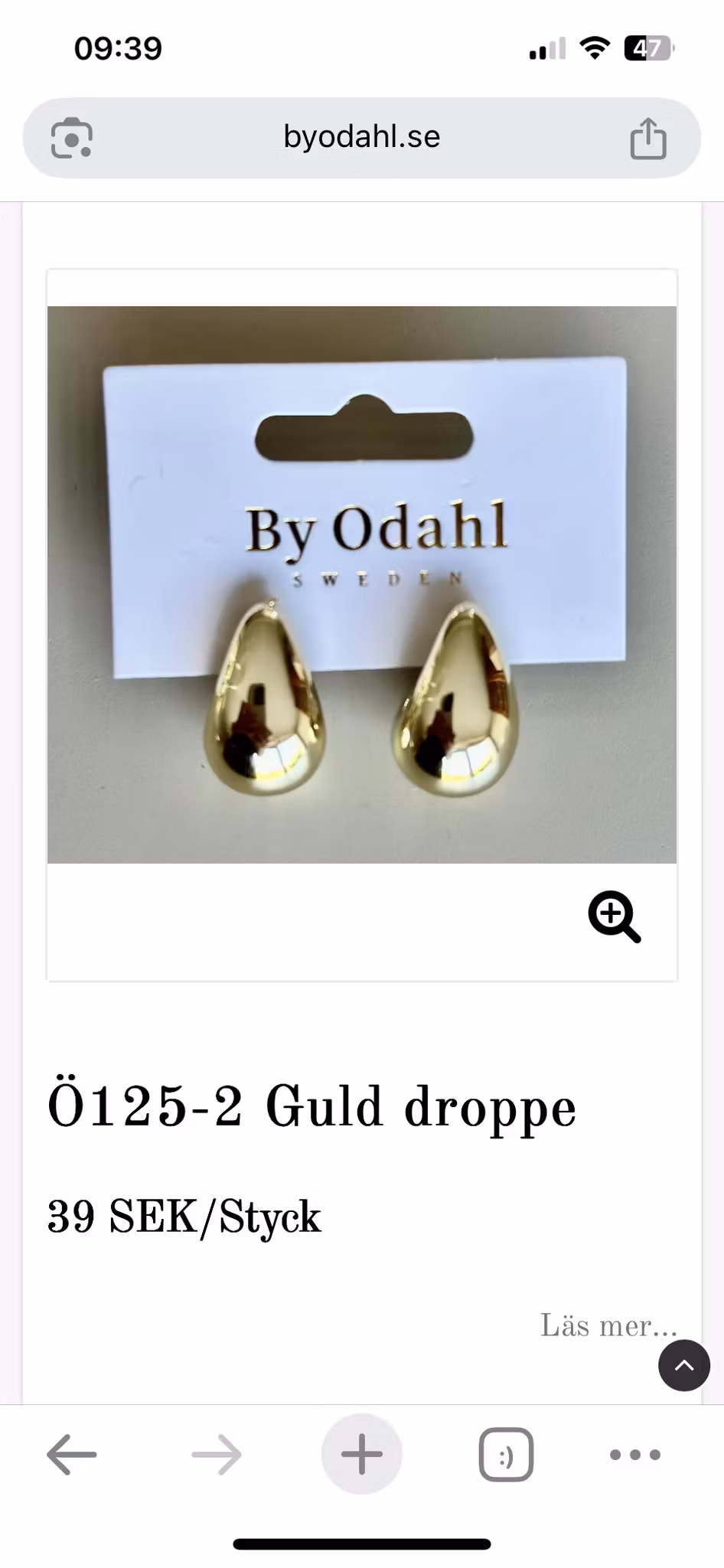Jump back to top with arrow button

click(684, 1366)
